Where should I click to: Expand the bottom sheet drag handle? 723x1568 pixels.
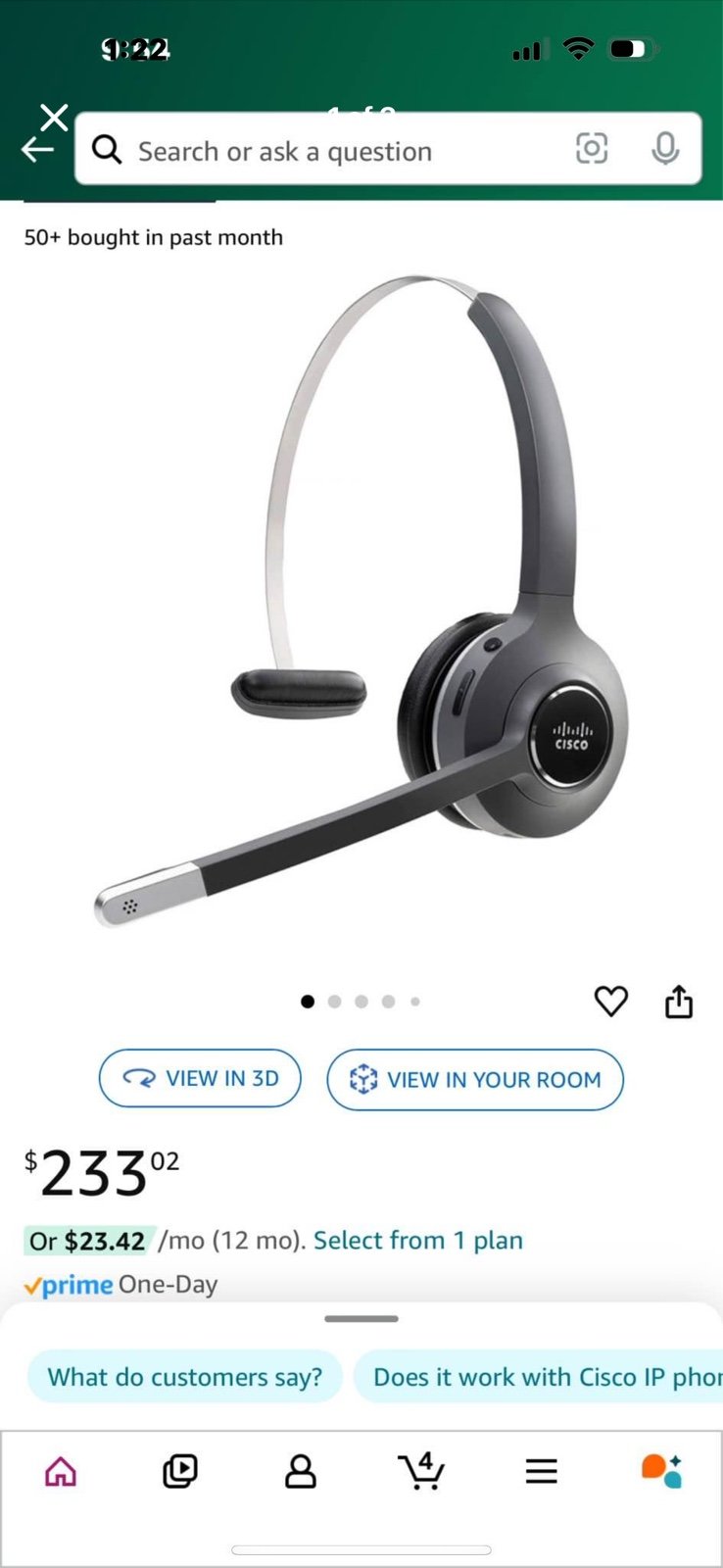(361, 1318)
